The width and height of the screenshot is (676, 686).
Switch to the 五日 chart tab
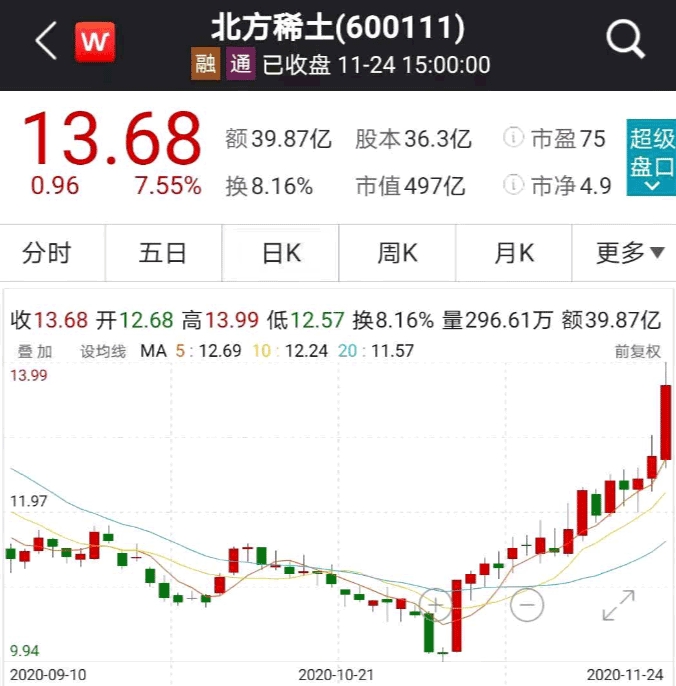click(x=163, y=253)
